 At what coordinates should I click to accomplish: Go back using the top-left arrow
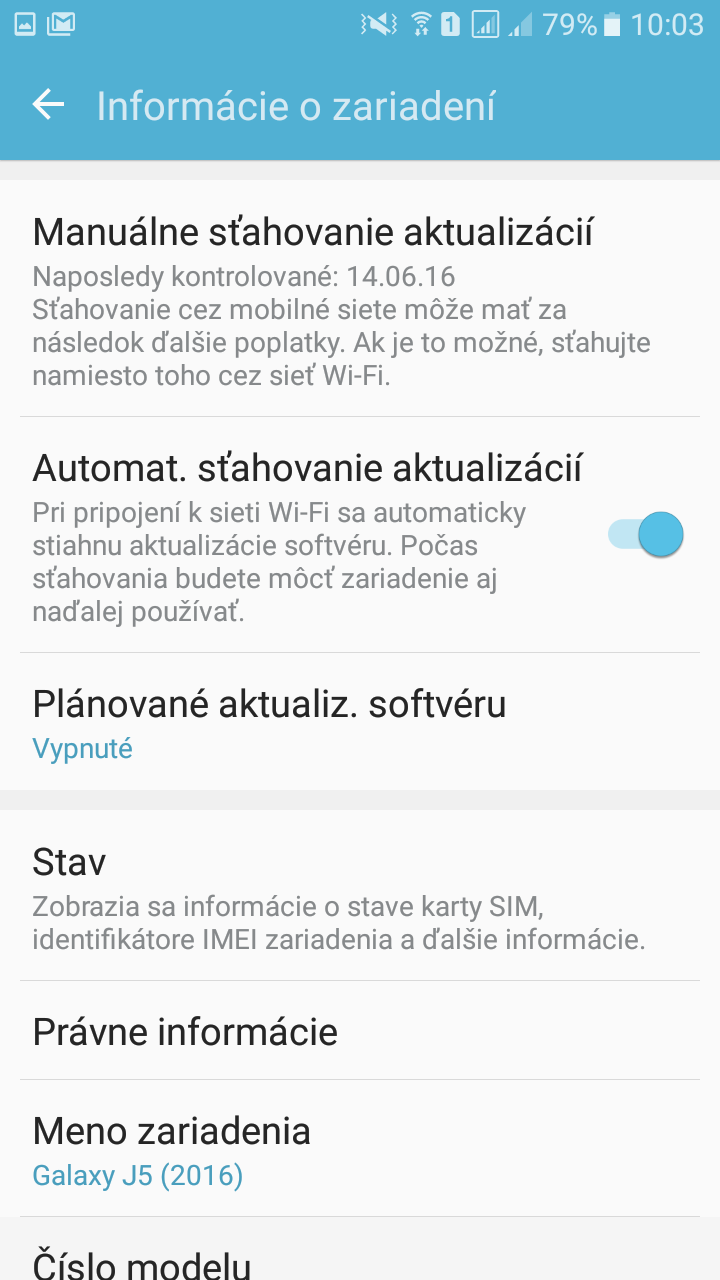click(x=48, y=105)
